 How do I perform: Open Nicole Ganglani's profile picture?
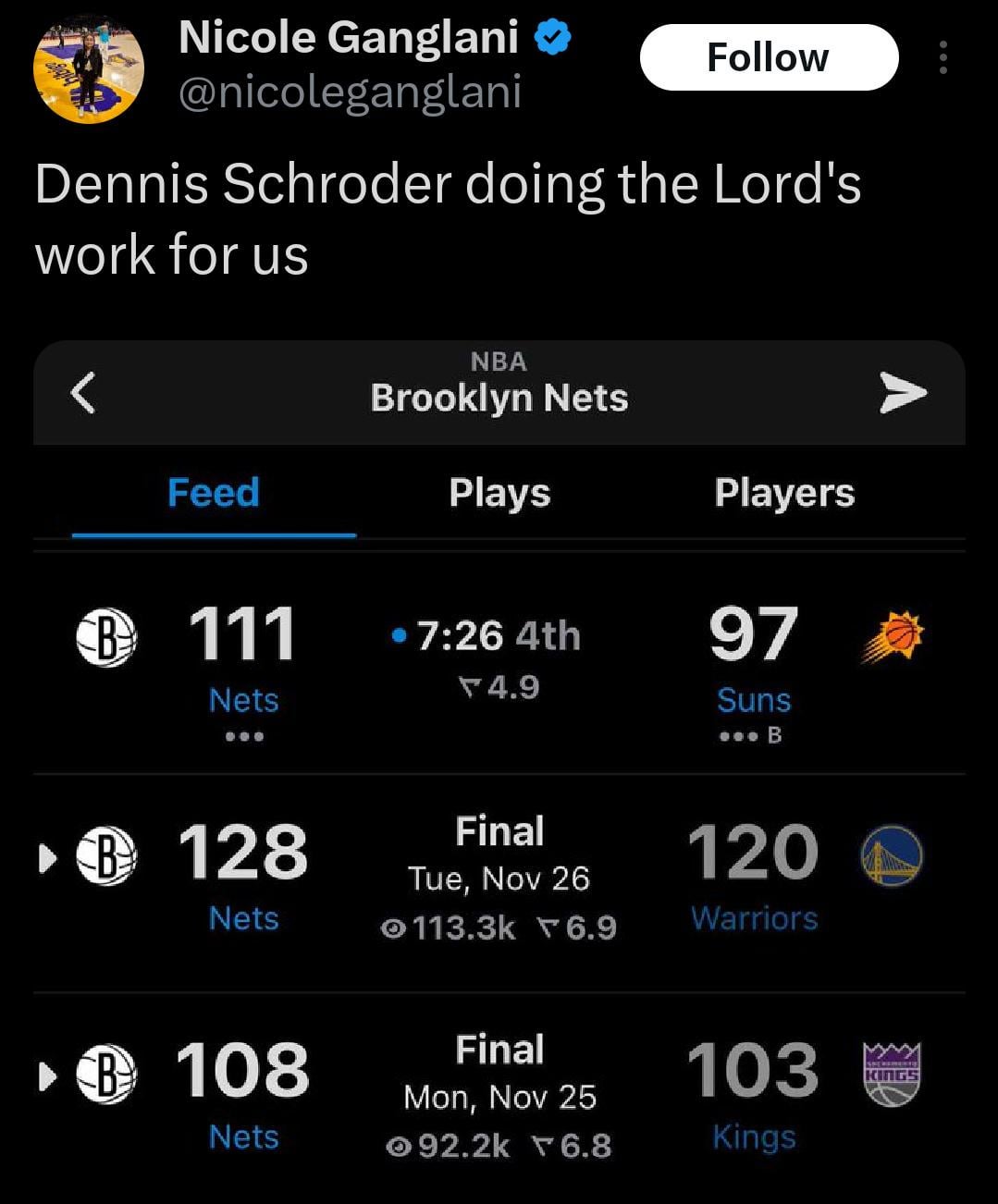point(89,69)
